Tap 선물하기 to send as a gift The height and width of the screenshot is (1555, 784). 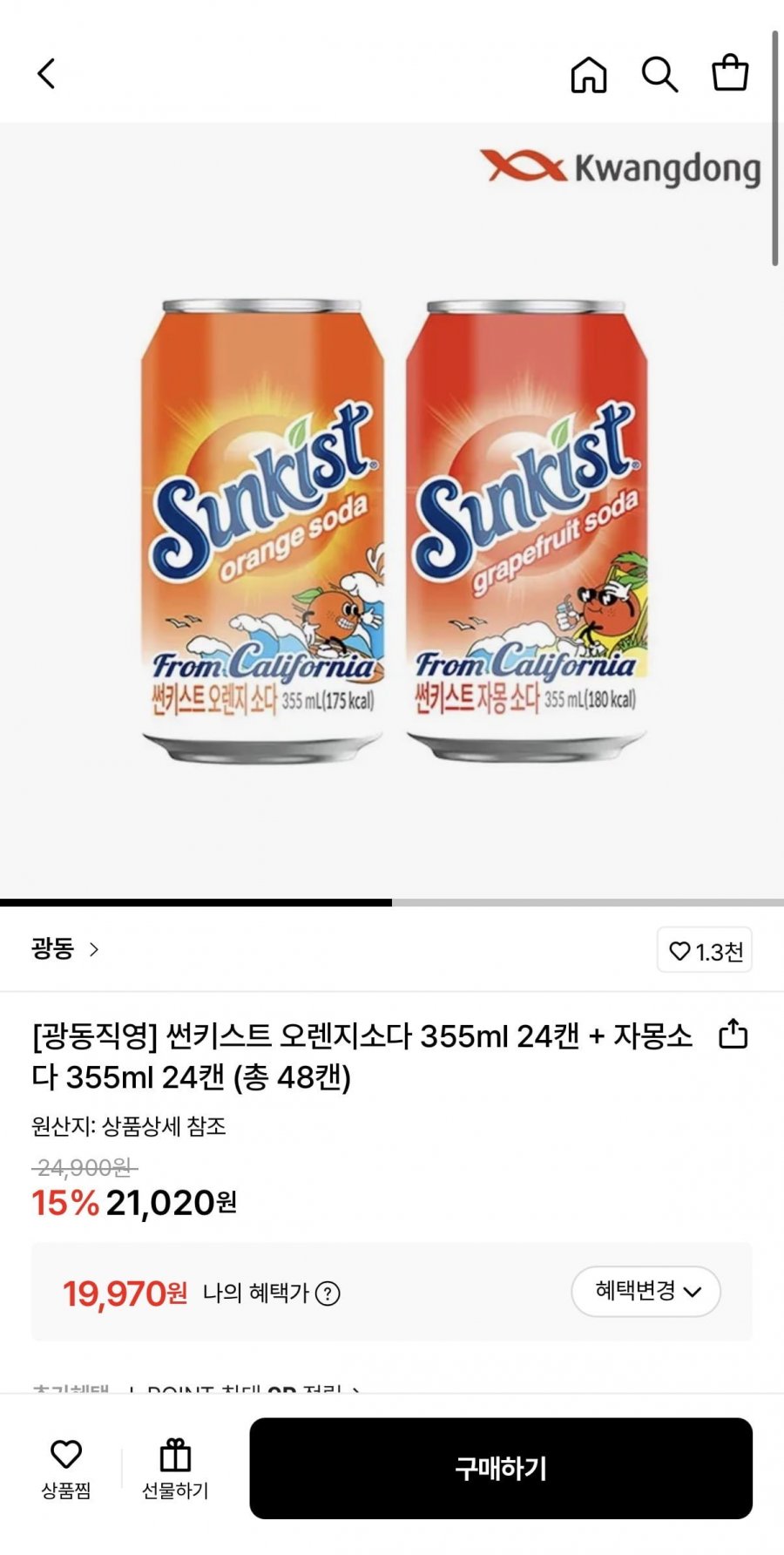(175, 1468)
